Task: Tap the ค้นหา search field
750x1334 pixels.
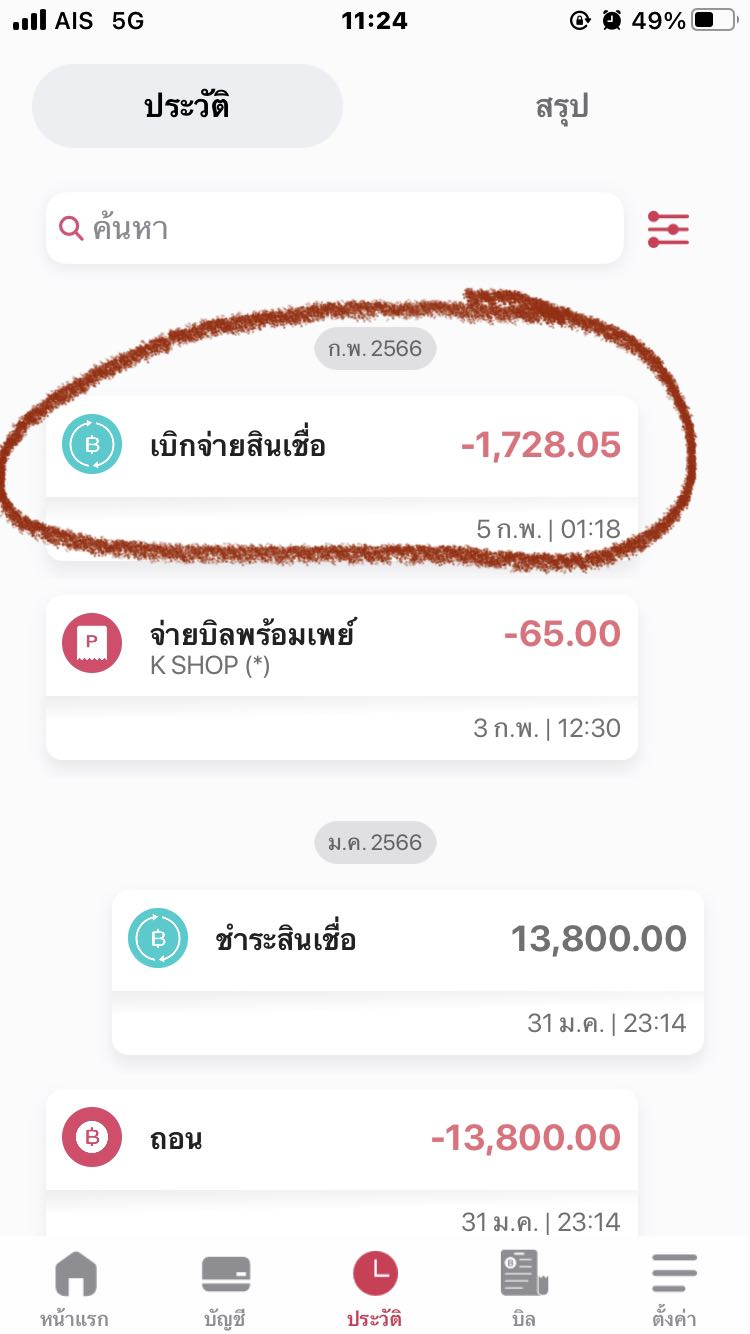Action: point(334,228)
